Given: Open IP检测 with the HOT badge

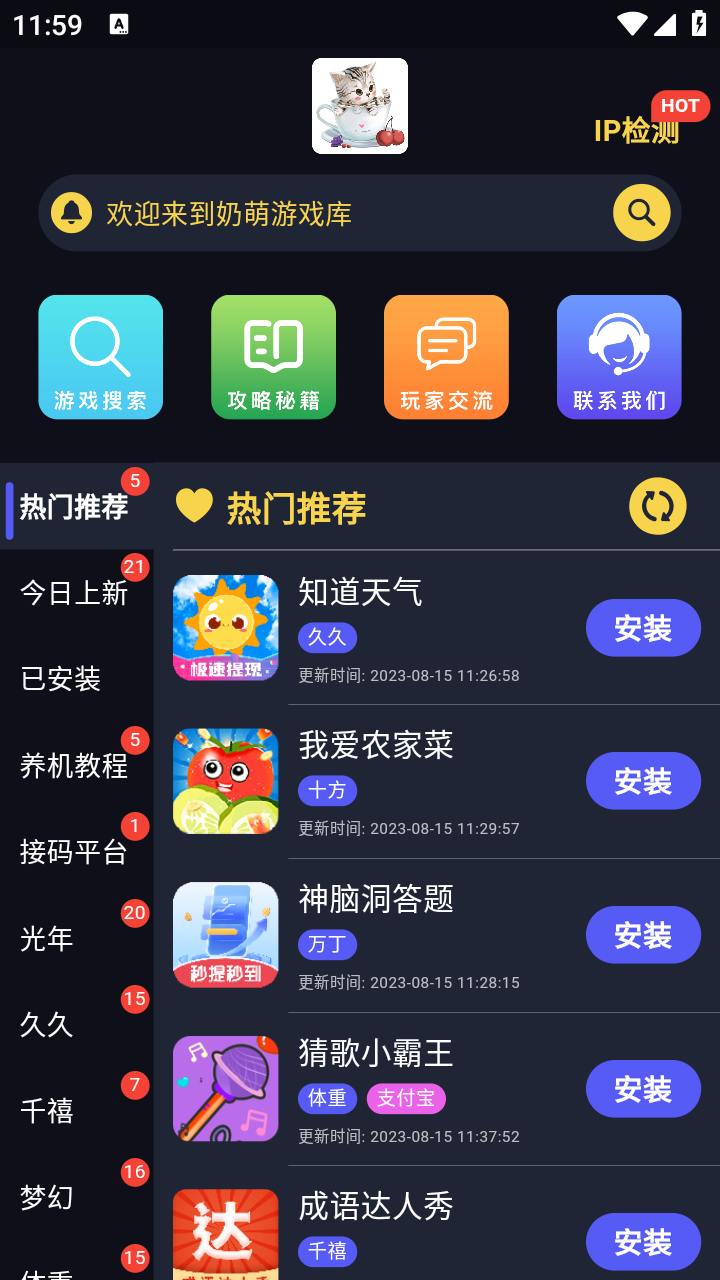Looking at the screenshot, I should coord(637,130).
